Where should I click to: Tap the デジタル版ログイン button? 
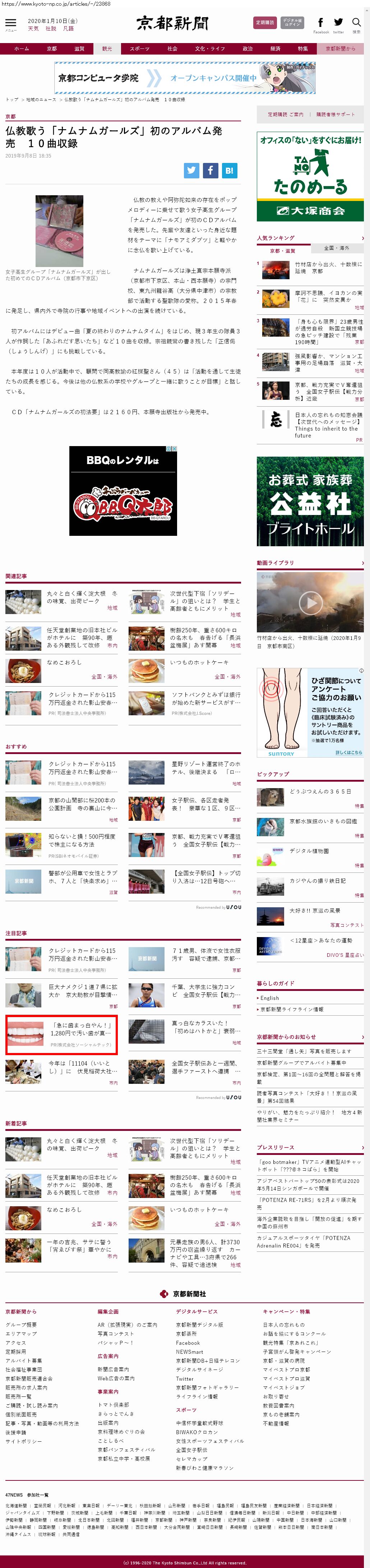point(292,23)
